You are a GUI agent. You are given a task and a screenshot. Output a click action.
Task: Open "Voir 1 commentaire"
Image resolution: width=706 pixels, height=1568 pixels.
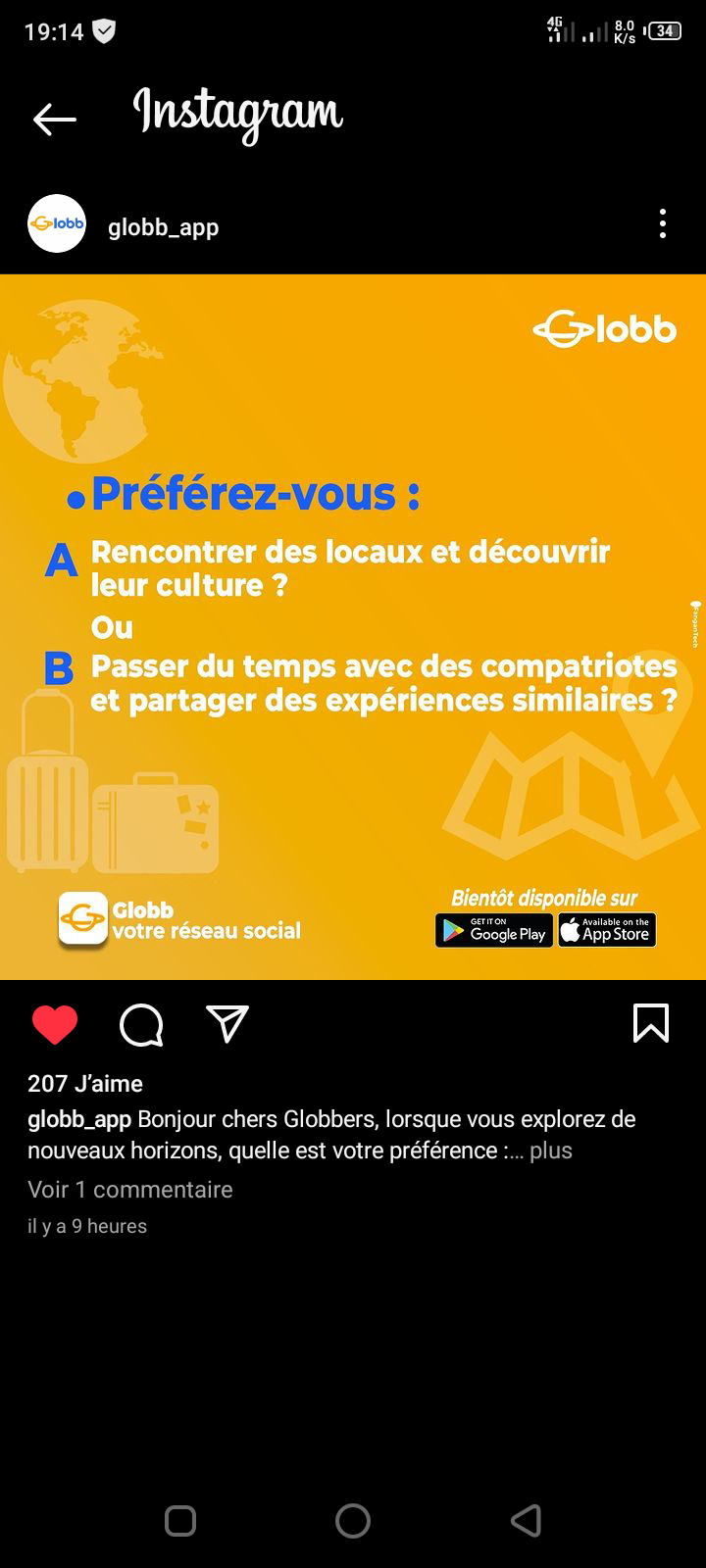pyautogui.click(x=130, y=1190)
